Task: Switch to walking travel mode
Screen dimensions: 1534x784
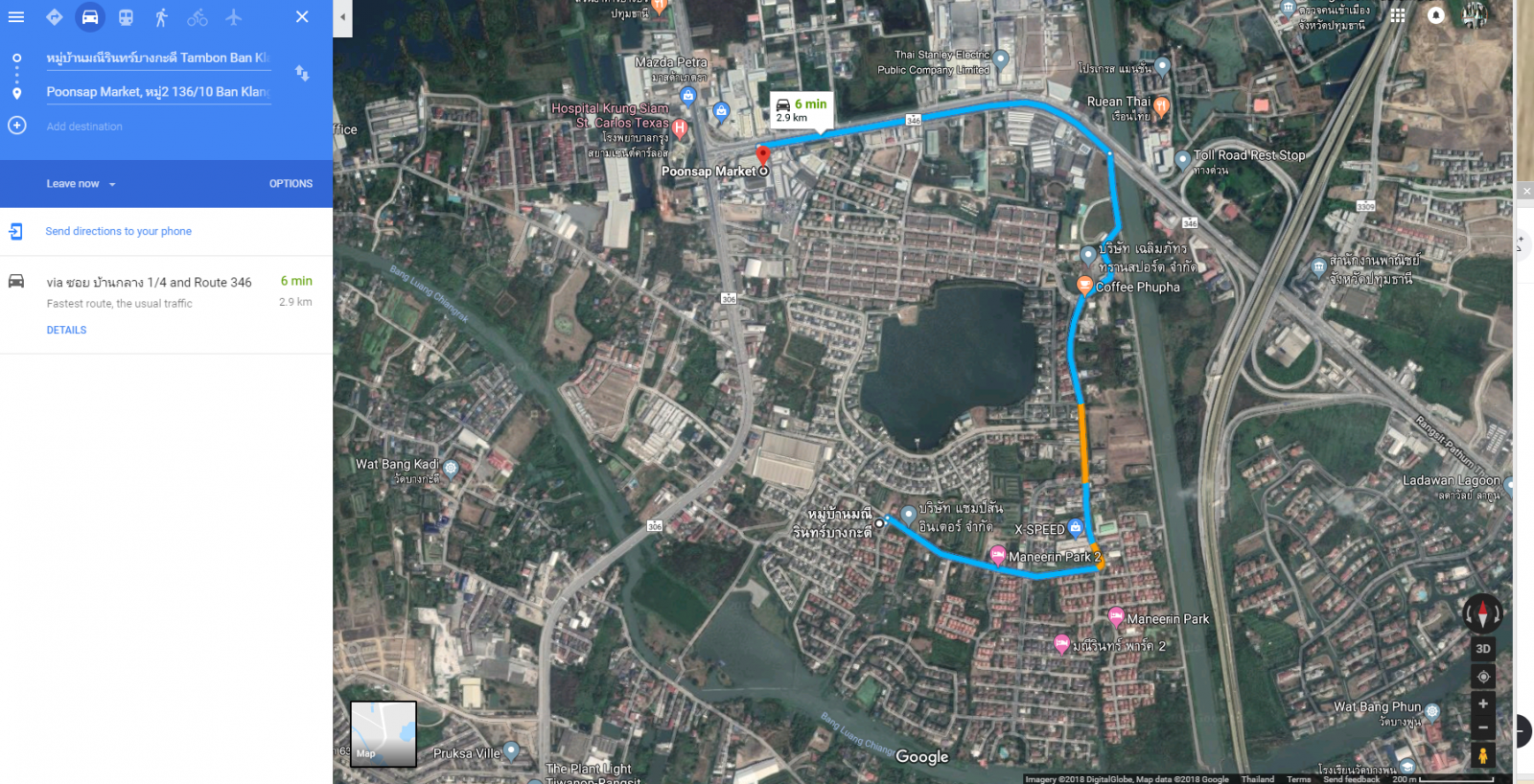Action: coord(161,17)
